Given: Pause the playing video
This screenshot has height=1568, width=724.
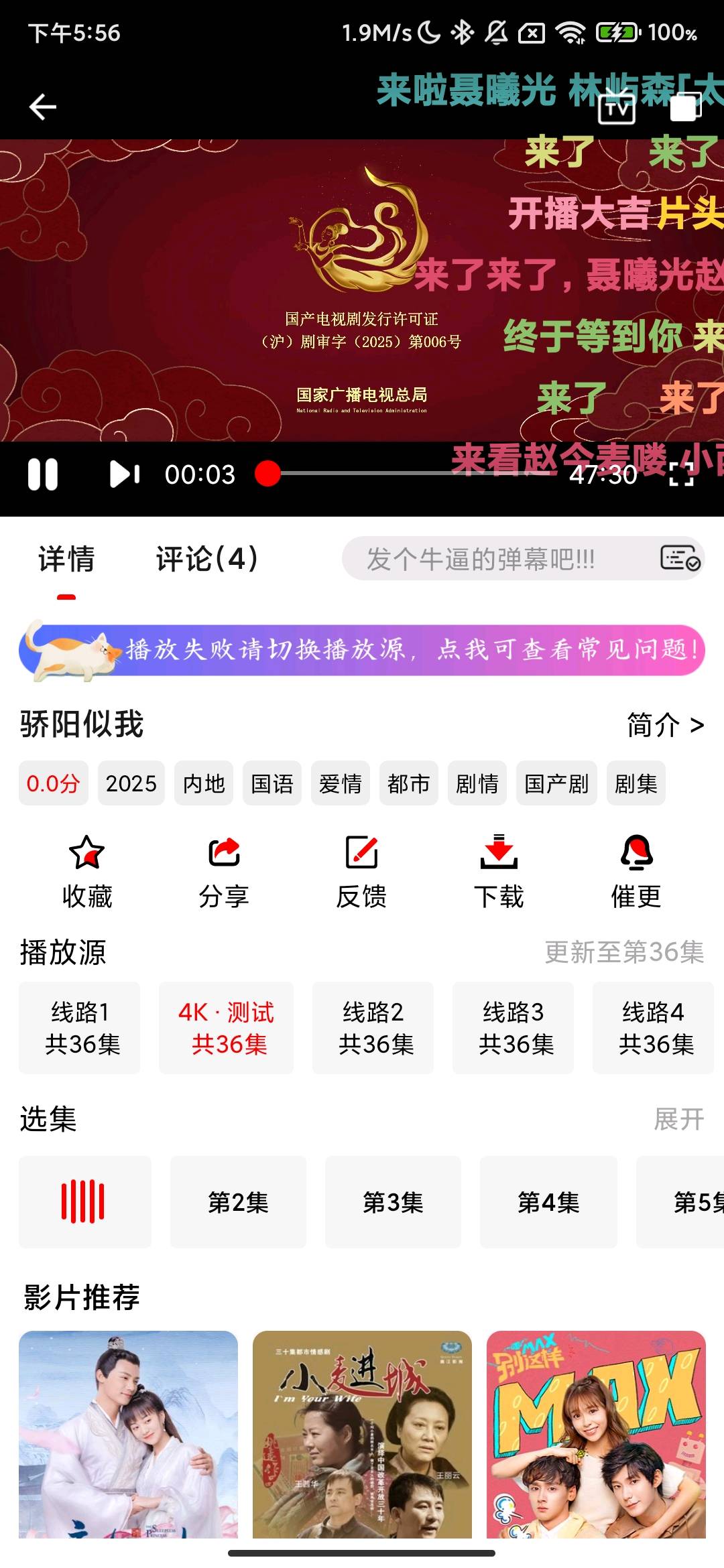Looking at the screenshot, I should [43, 474].
